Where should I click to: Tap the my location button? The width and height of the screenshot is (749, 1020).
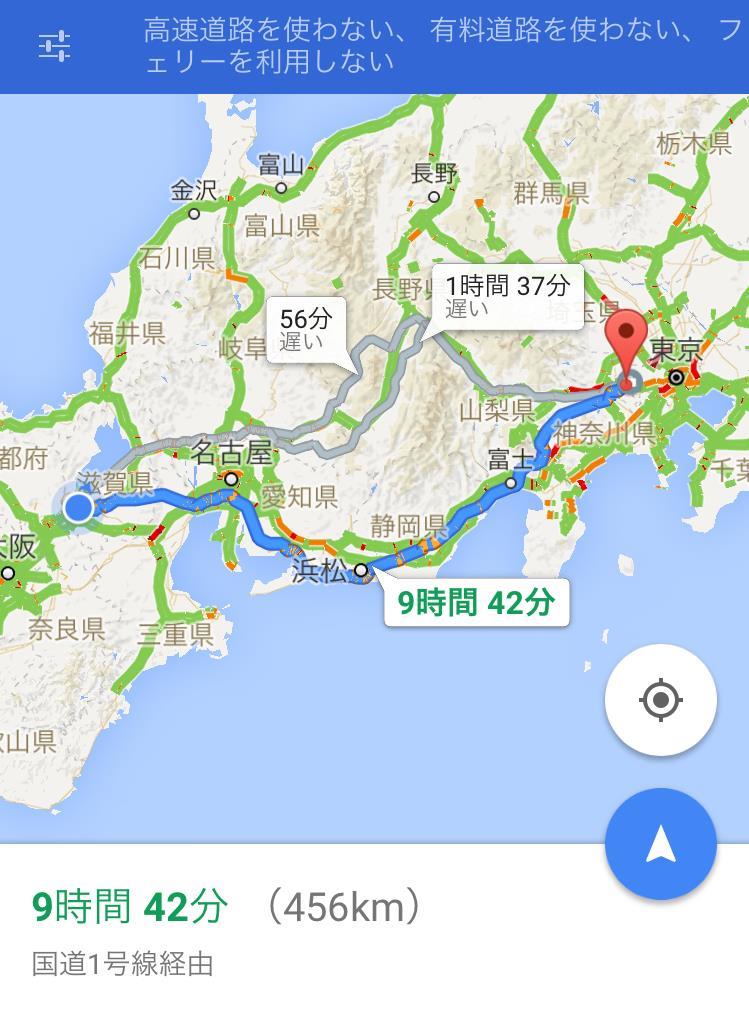point(660,699)
